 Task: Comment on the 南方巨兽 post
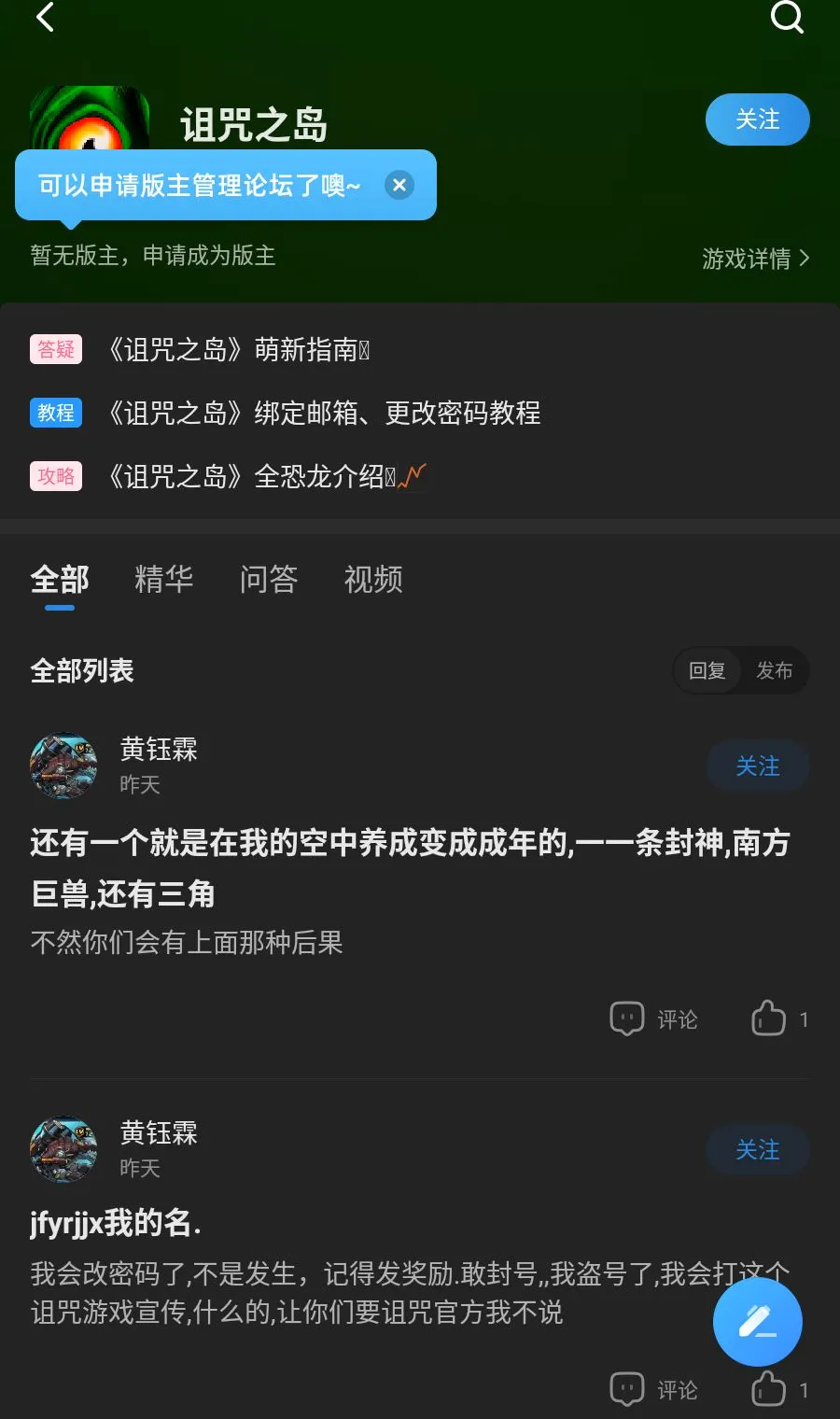pyautogui.click(x=653, y=1019)
